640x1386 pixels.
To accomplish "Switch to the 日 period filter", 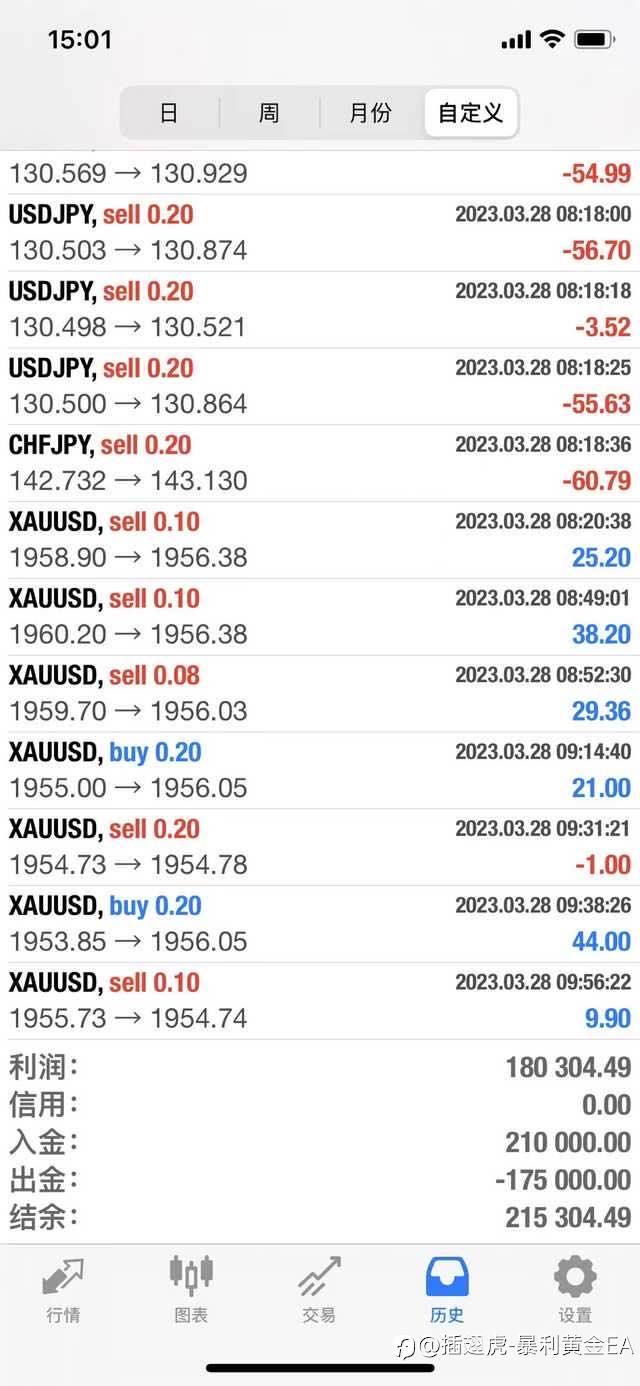I will 169,113.
